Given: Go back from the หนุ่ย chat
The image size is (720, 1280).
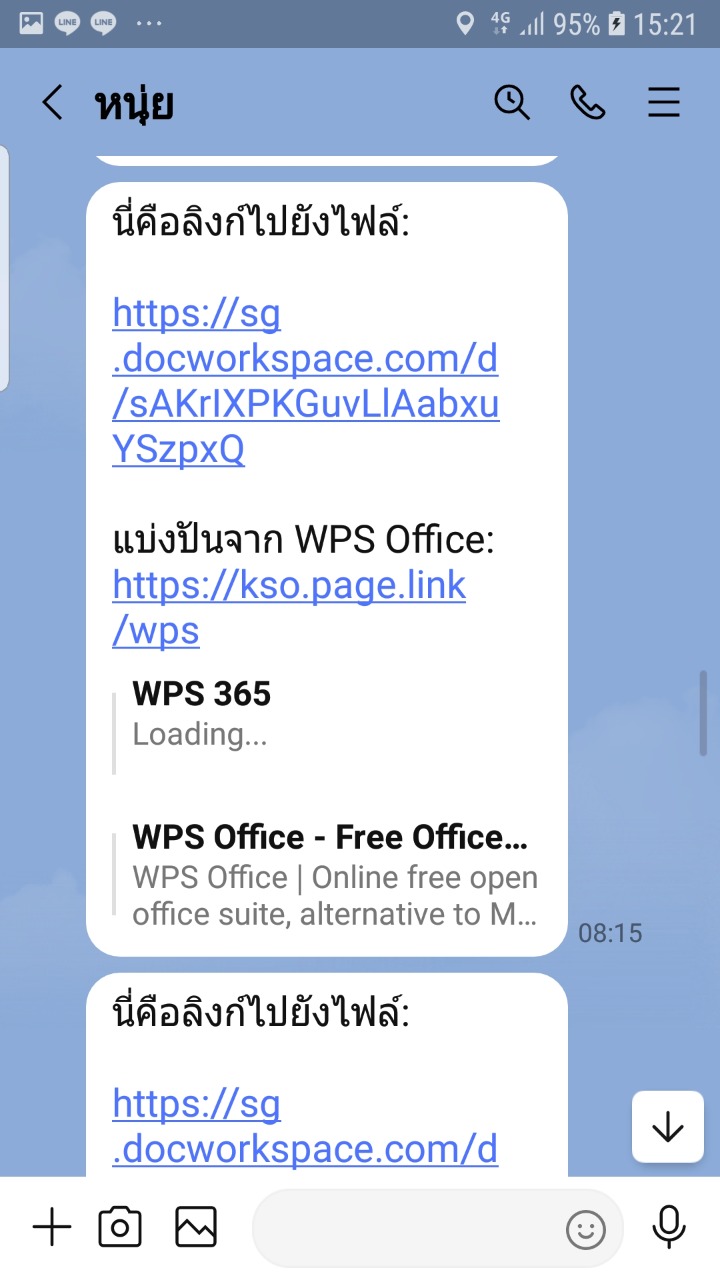Looking at the screenshot, I should tap(52, 103).
